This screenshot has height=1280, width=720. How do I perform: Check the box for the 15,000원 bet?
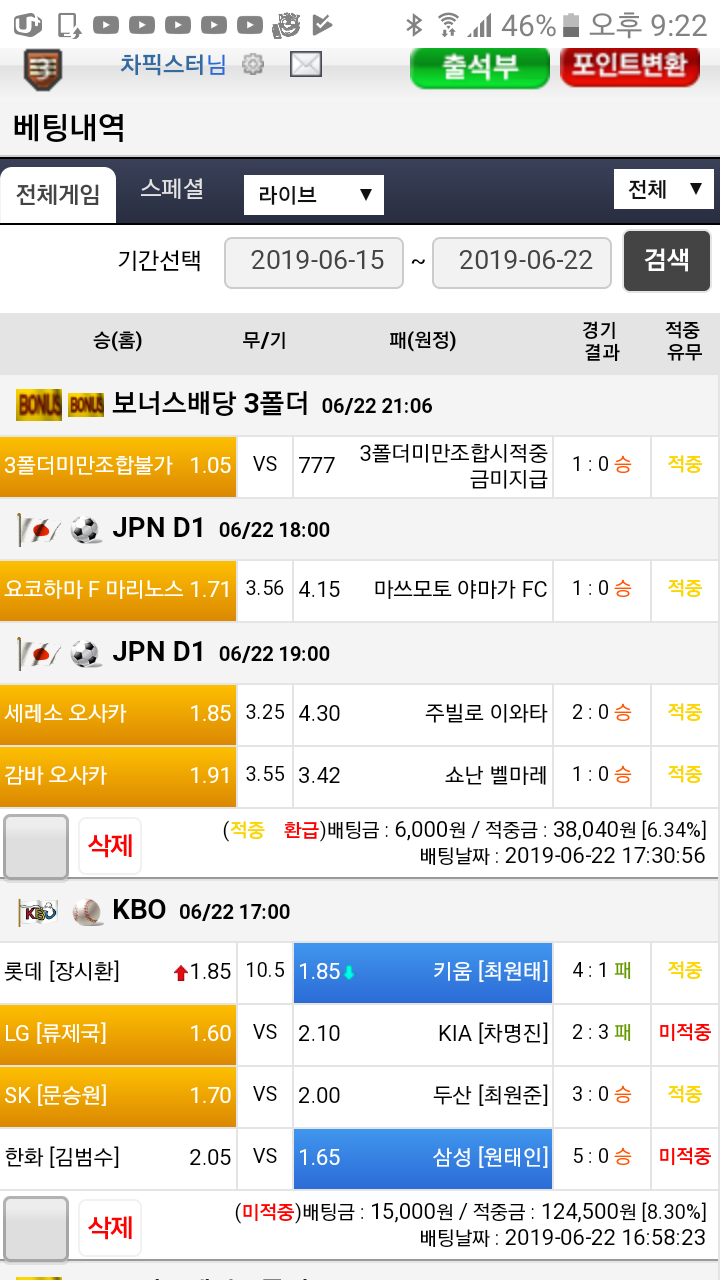[x=36, y=1228]
